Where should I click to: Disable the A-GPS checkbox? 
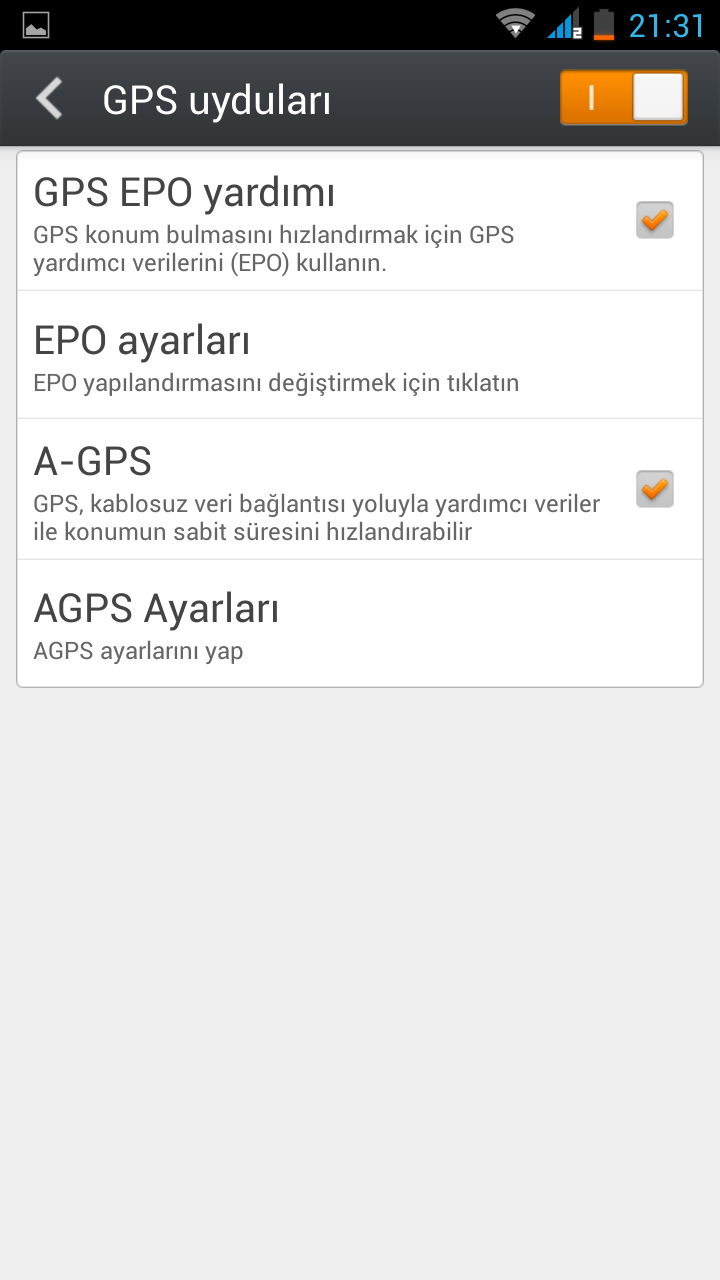click(655, 489)
